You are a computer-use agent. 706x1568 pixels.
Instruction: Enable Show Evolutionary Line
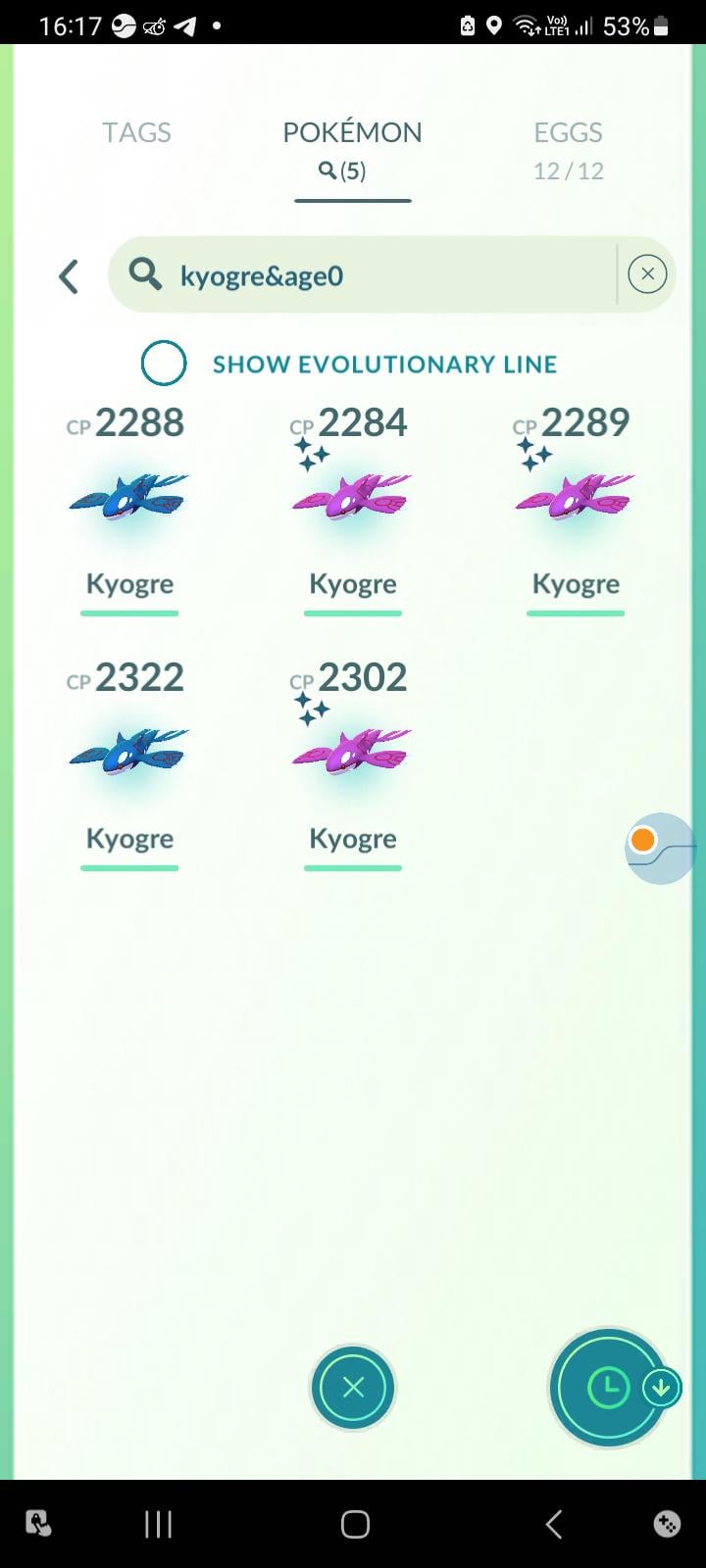coord(164,364)
